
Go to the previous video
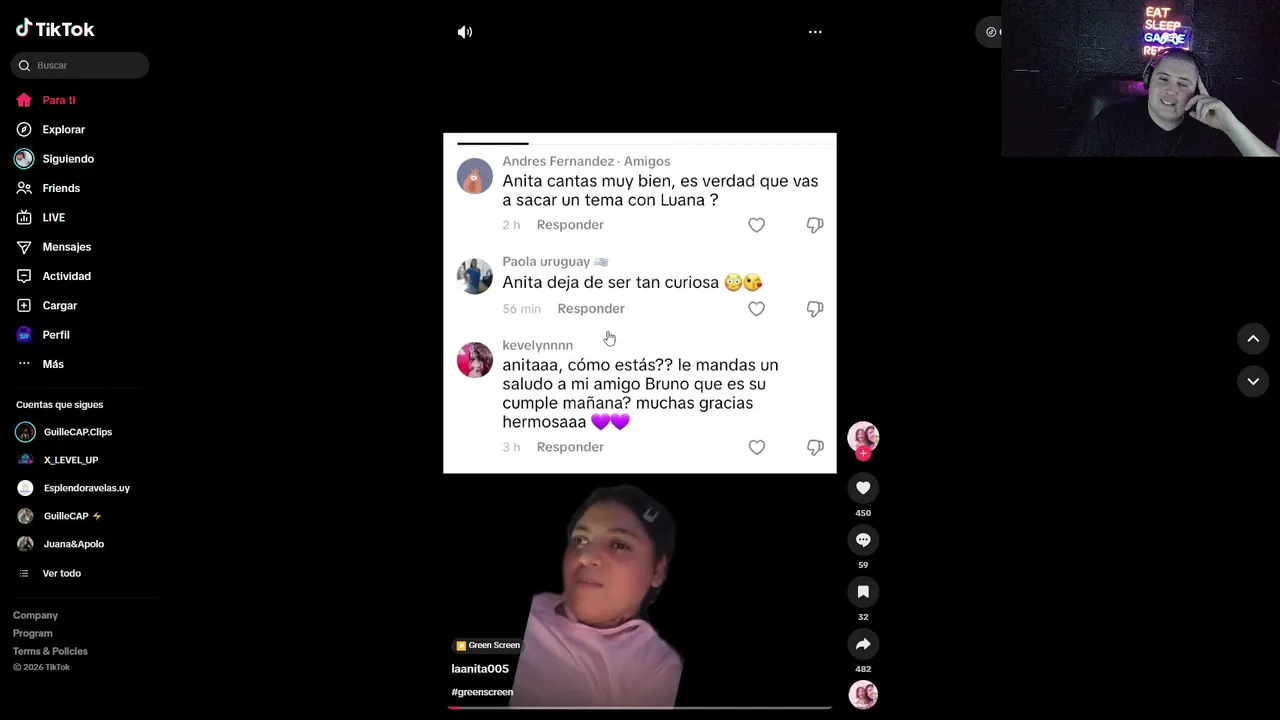coord(1253,339)
